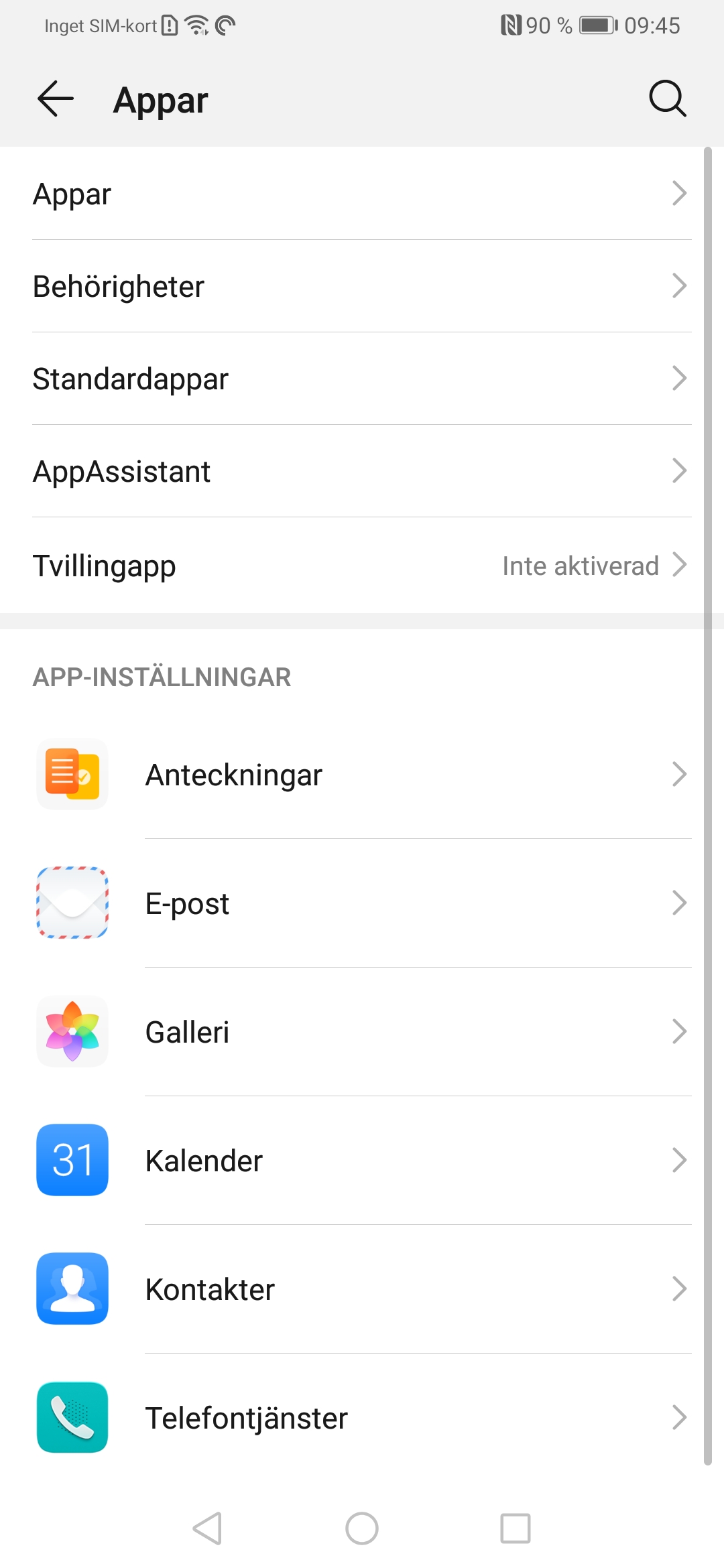The image size is (724, 1568).
Task: Tap the system home button
Action: 362,1528
